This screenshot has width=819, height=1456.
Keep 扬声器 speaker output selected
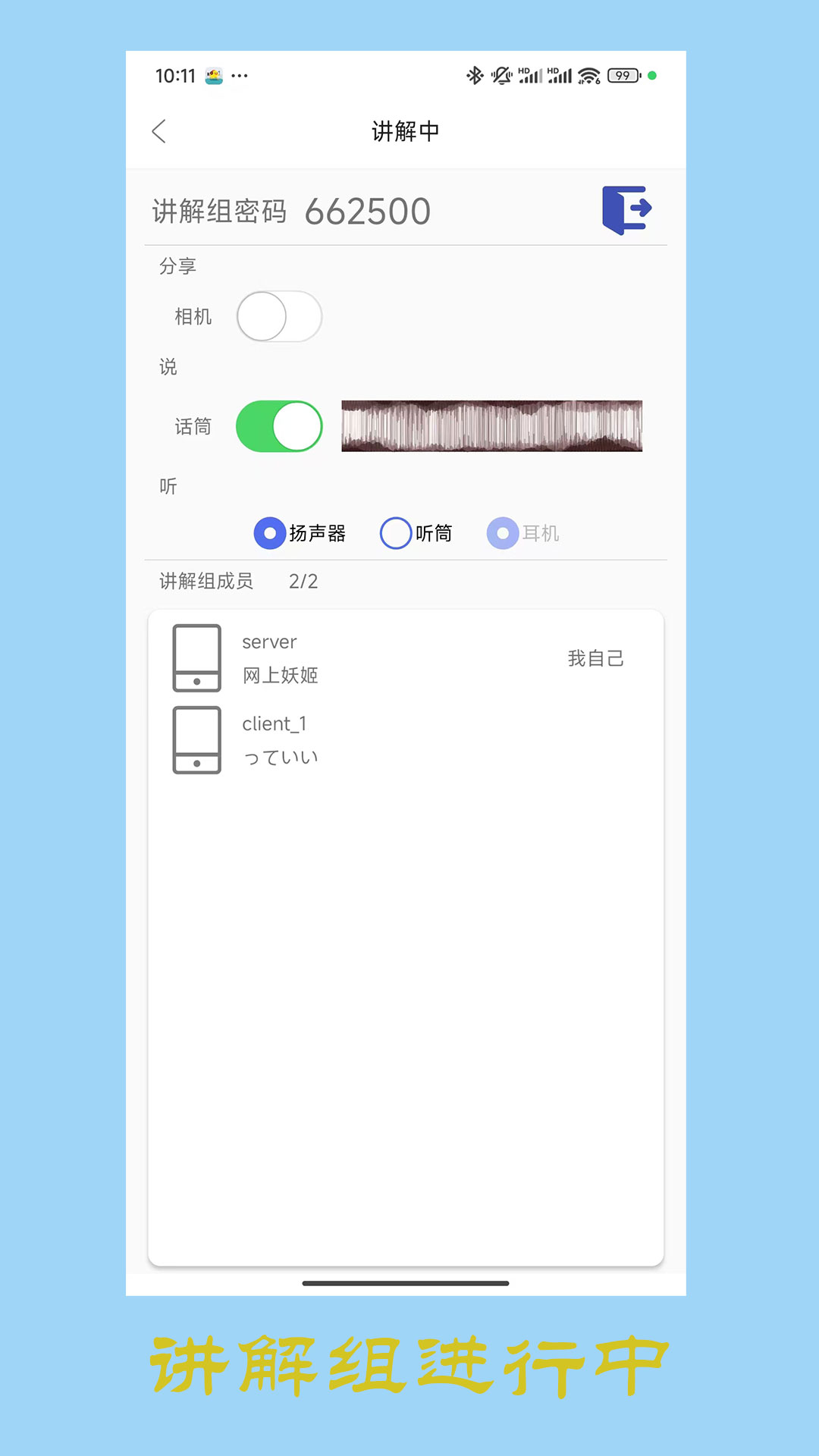pyautogui.click(x=268, y=533)
